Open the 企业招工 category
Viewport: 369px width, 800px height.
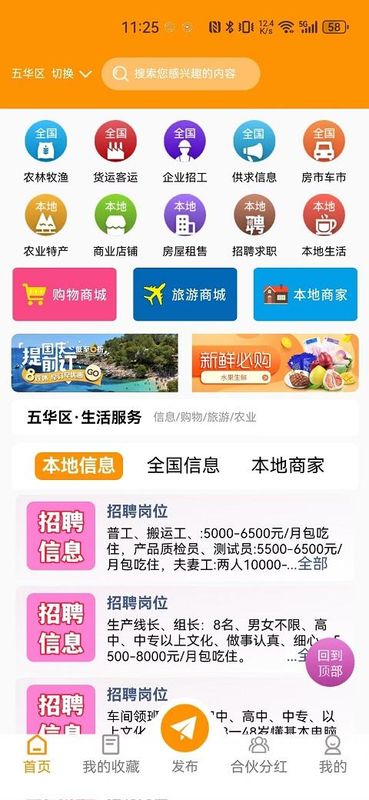point(185,152)
